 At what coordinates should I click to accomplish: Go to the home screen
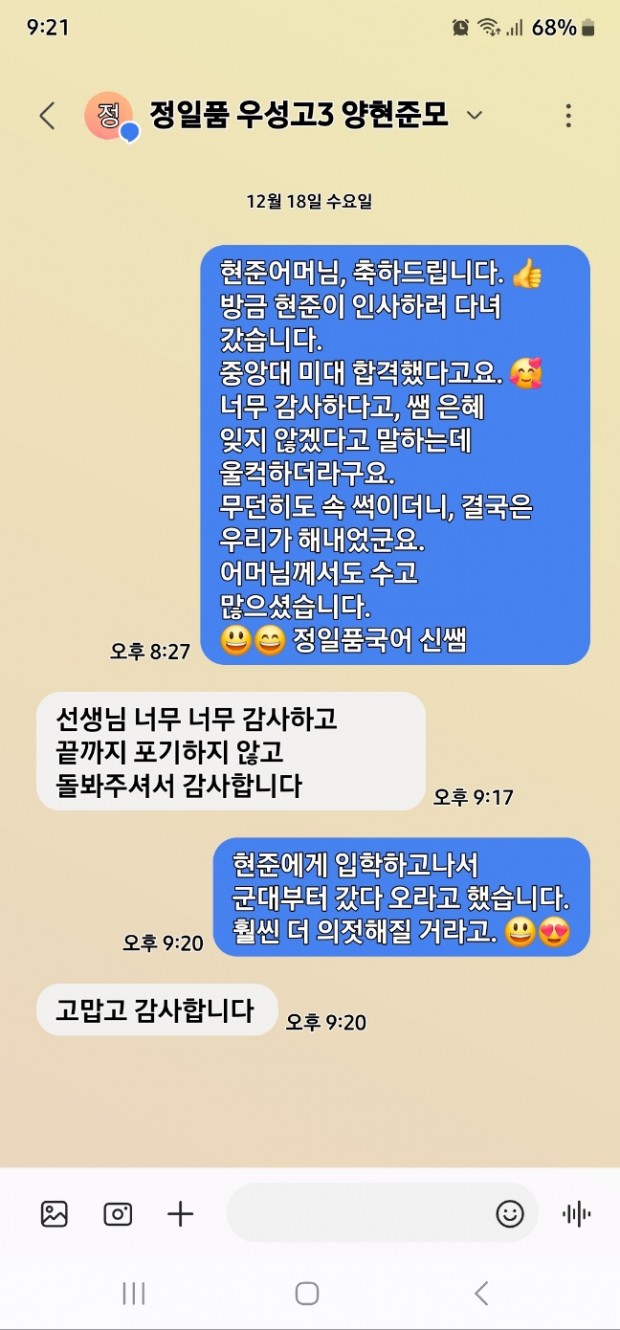(x=307, y=1293)
